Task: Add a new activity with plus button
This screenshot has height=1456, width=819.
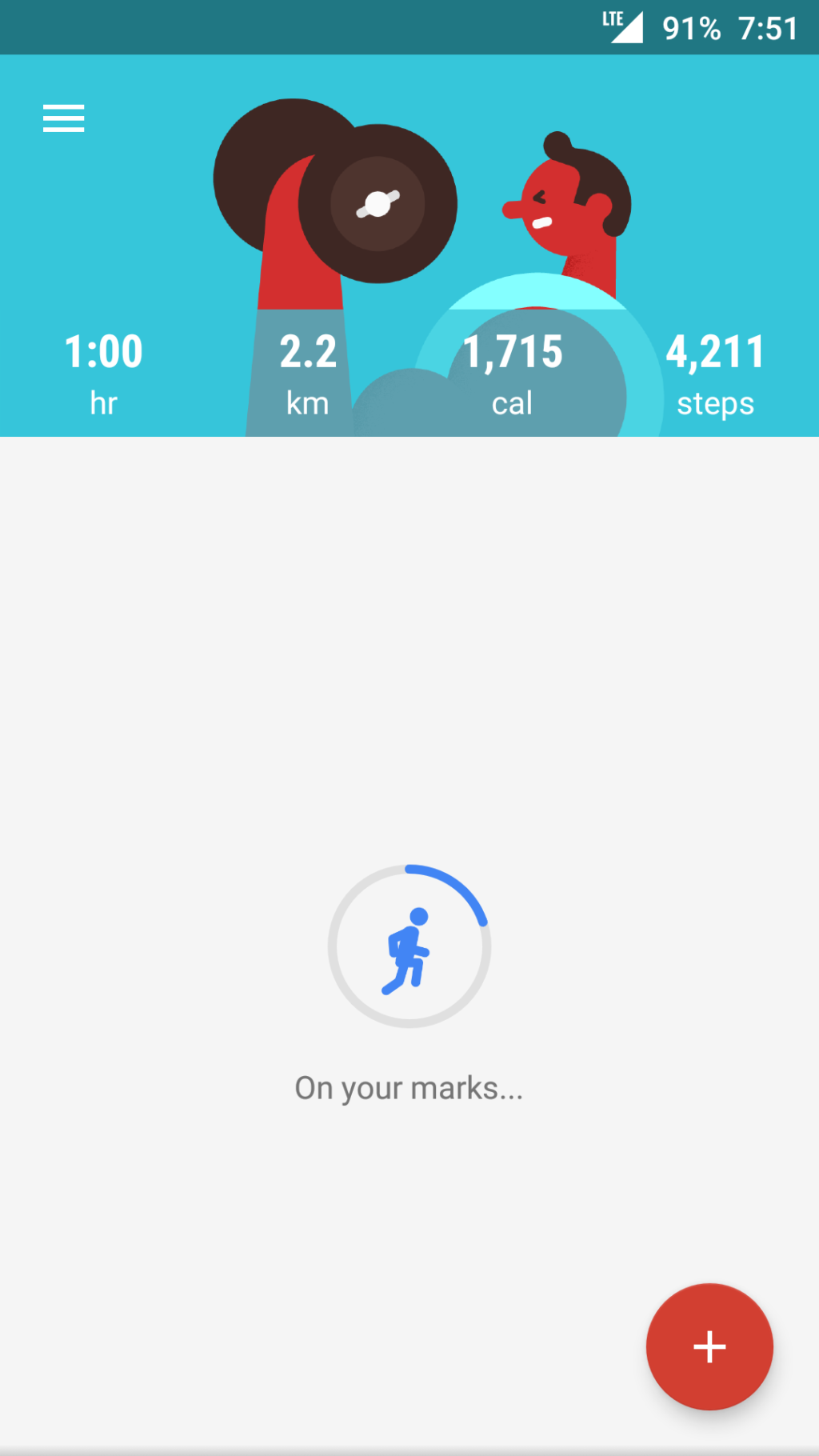Action: 709,1346
